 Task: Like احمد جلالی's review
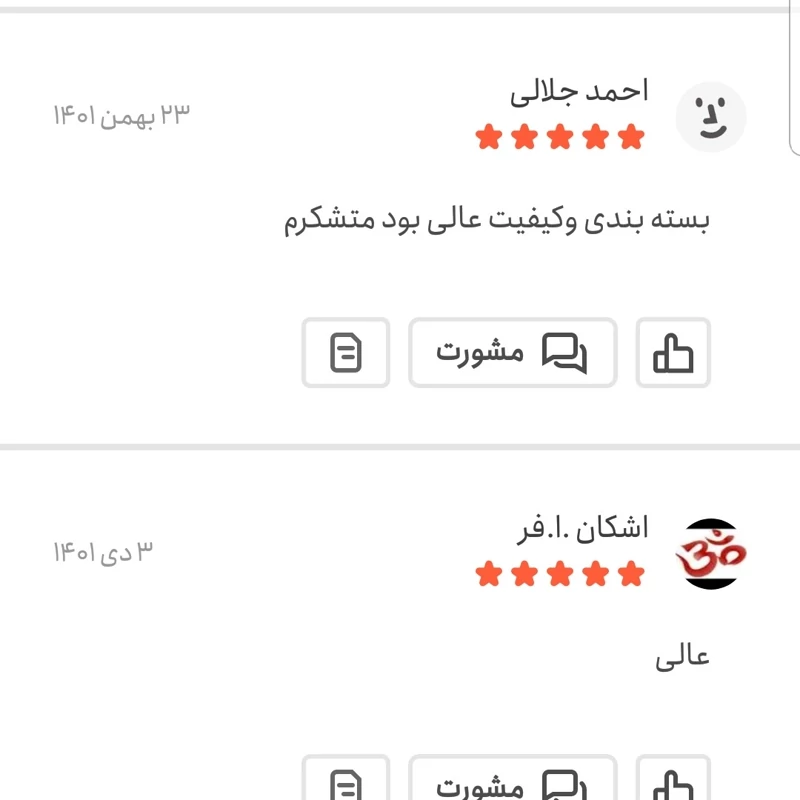tap(673, 353)
